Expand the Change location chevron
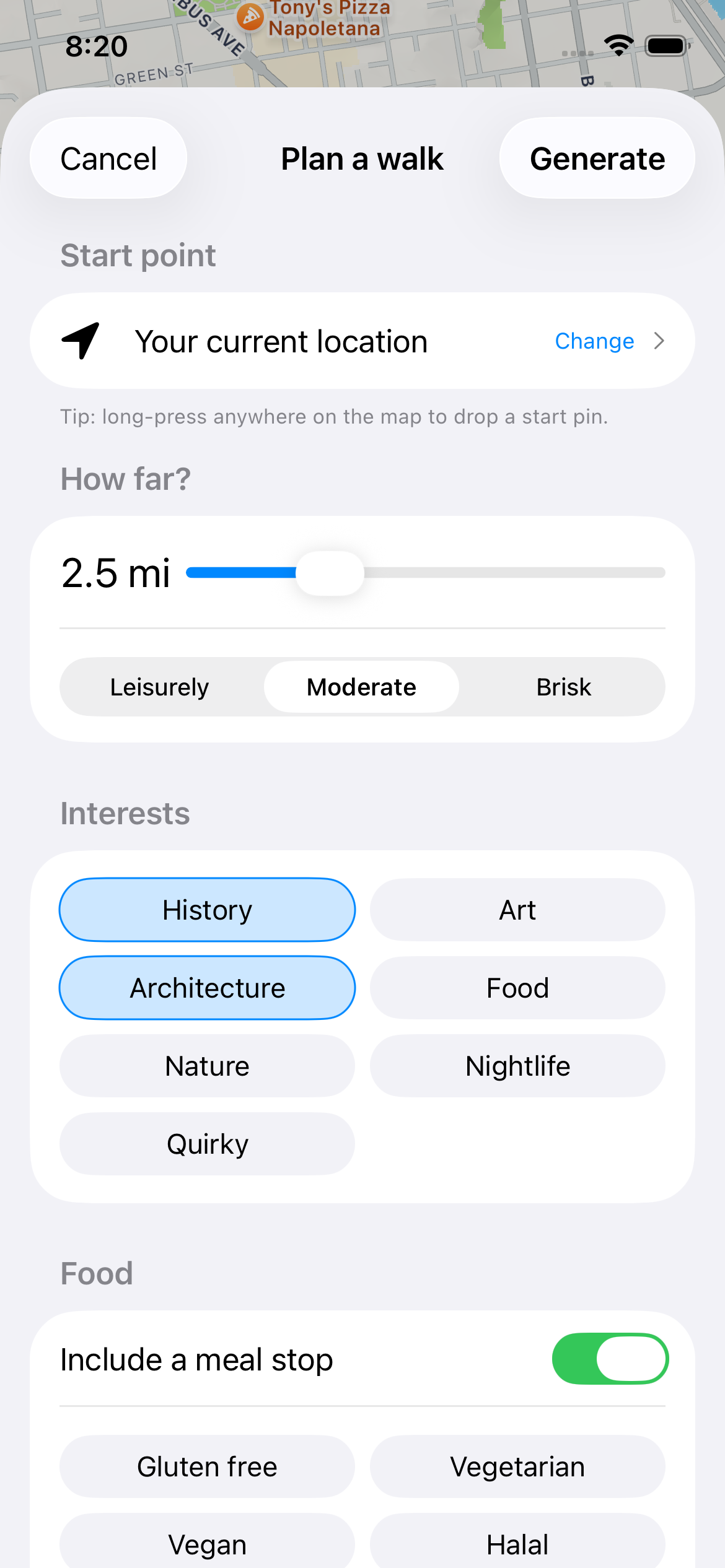725x1568 pixels. click(659, 341)
